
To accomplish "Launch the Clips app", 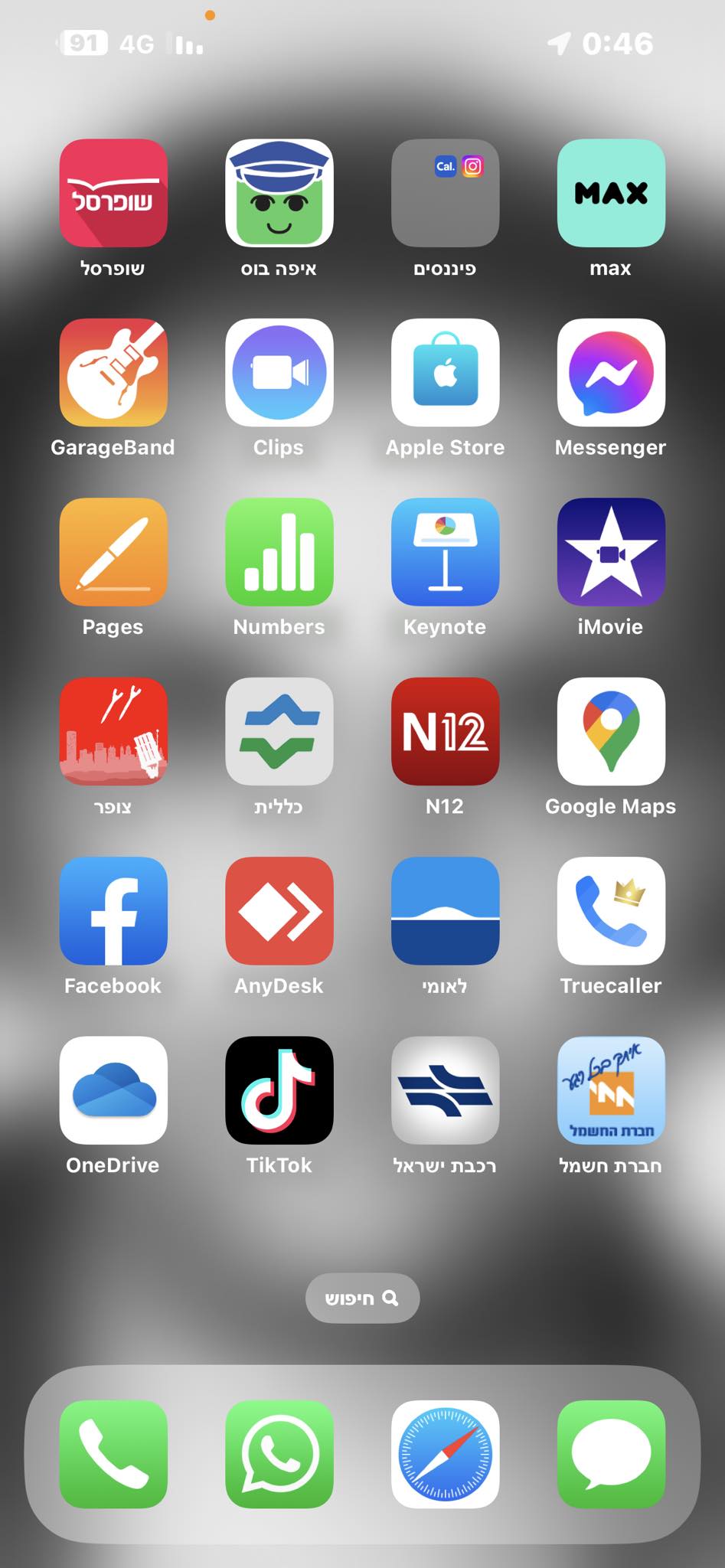I will coord(279,373).
